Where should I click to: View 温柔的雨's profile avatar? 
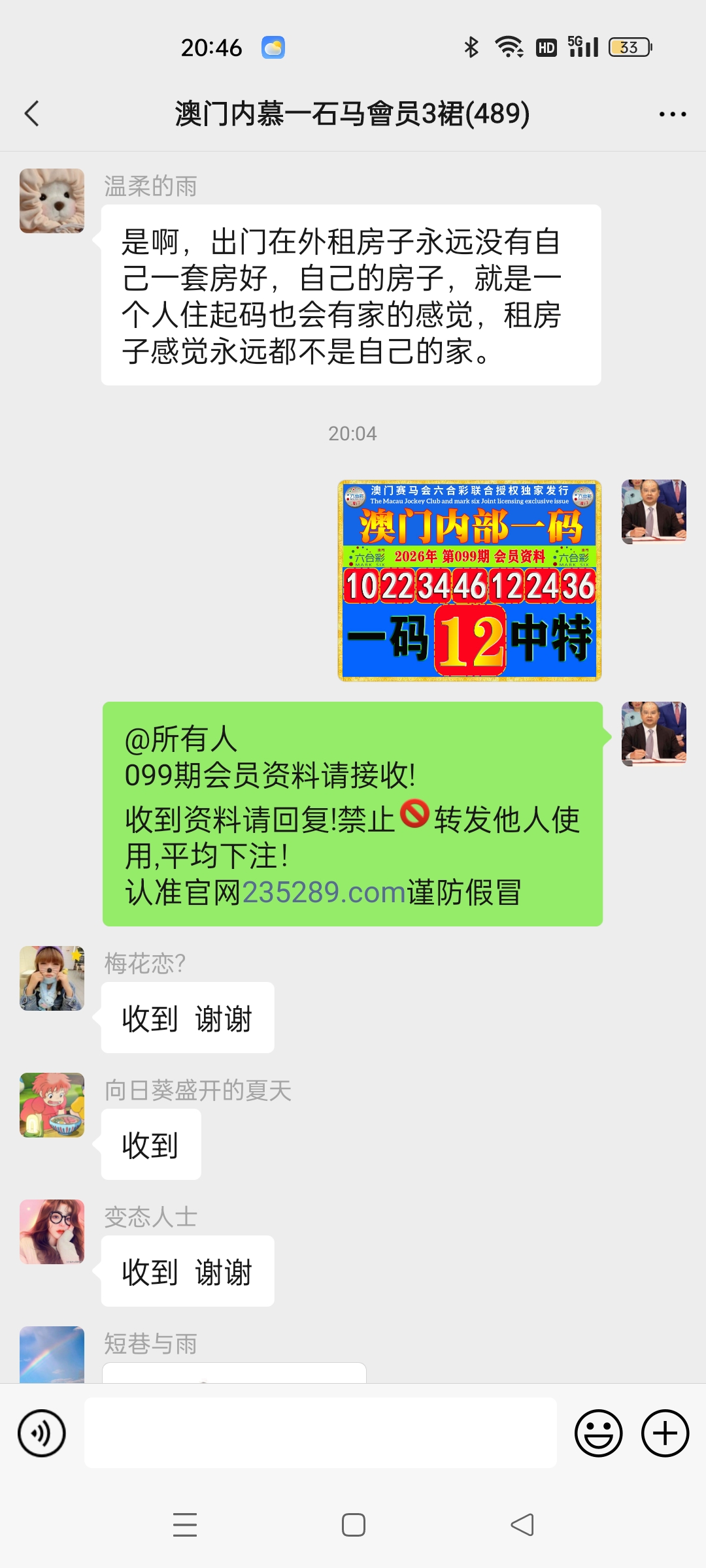tap(52, 201)
